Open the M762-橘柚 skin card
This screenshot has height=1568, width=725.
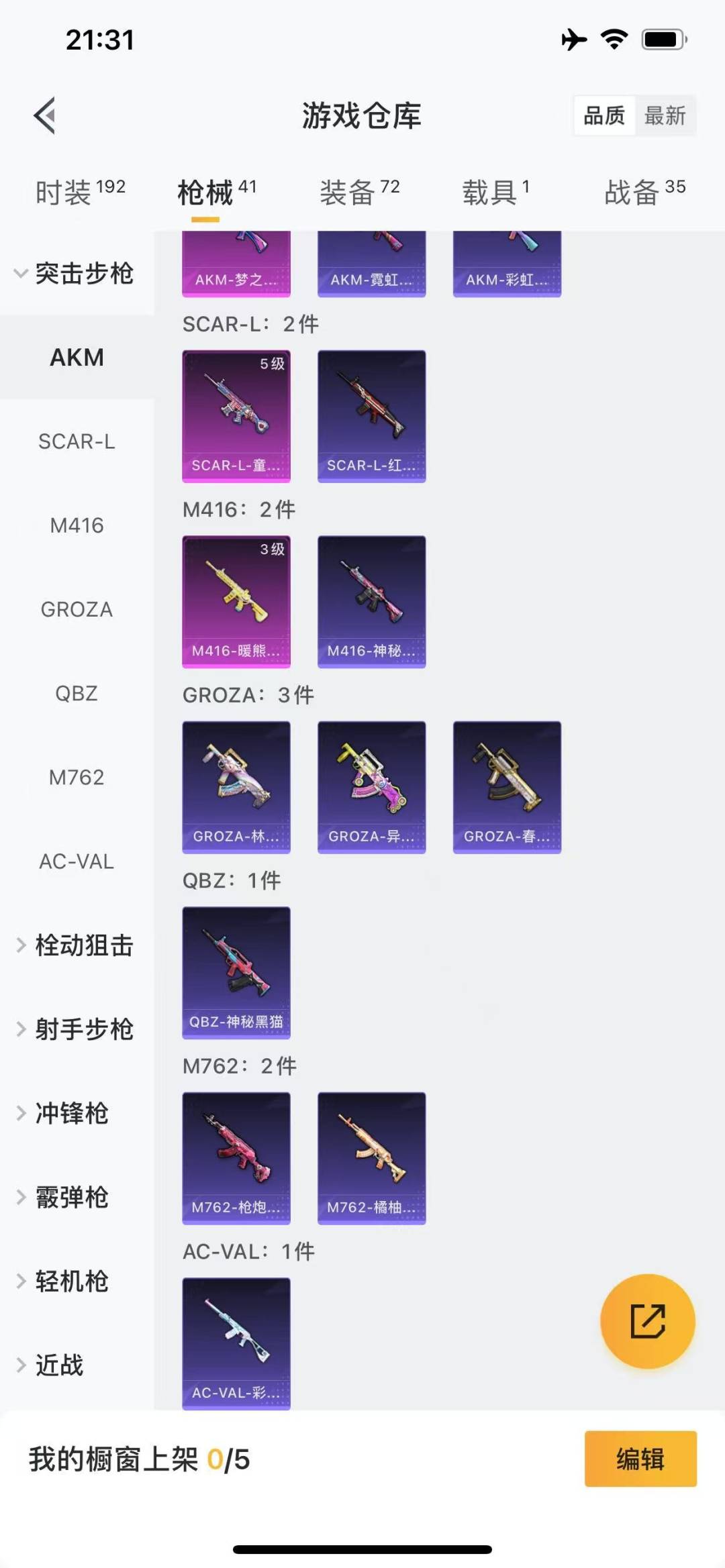[371, 1158]
